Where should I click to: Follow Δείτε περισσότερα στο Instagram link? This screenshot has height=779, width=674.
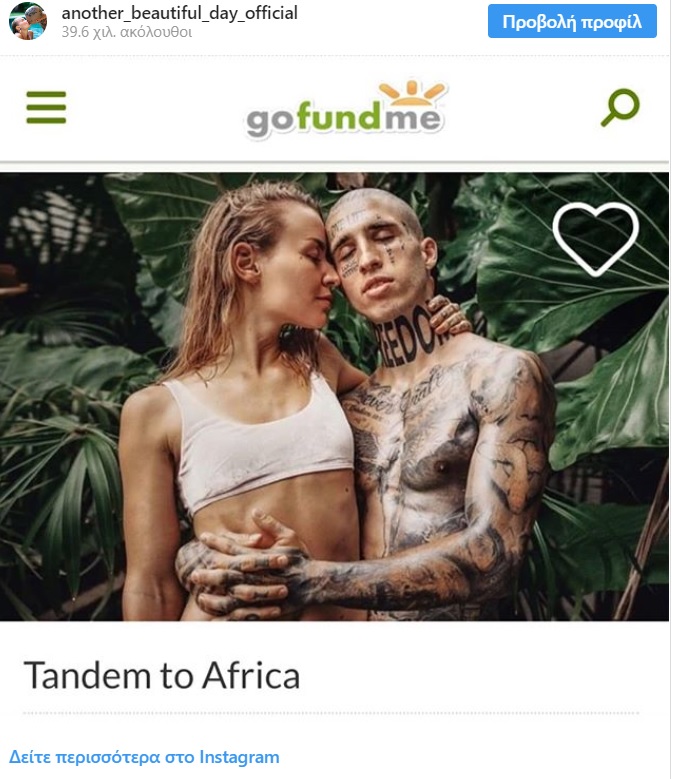click(144, 757)
